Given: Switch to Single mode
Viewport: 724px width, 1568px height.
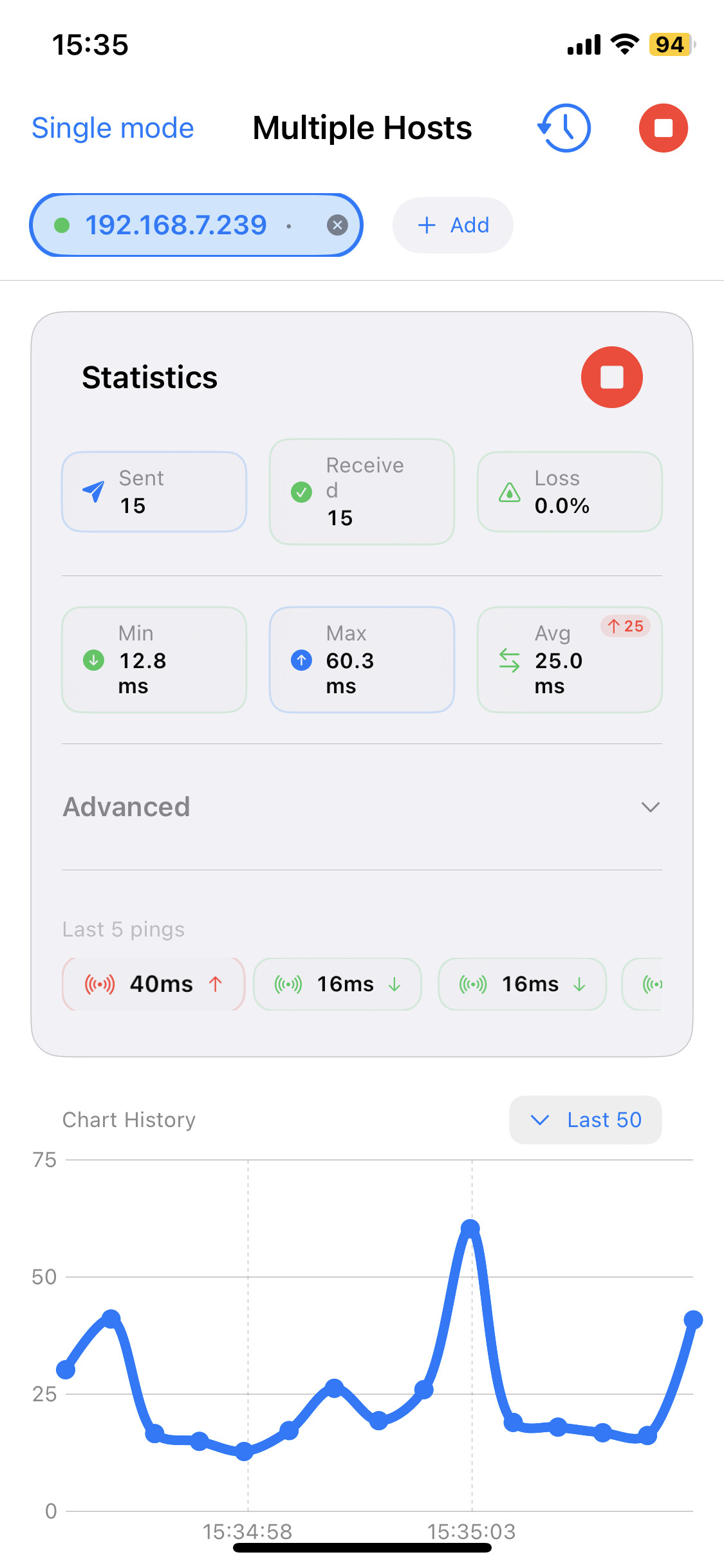Looking at the screenshot, I should pos(113,128).
